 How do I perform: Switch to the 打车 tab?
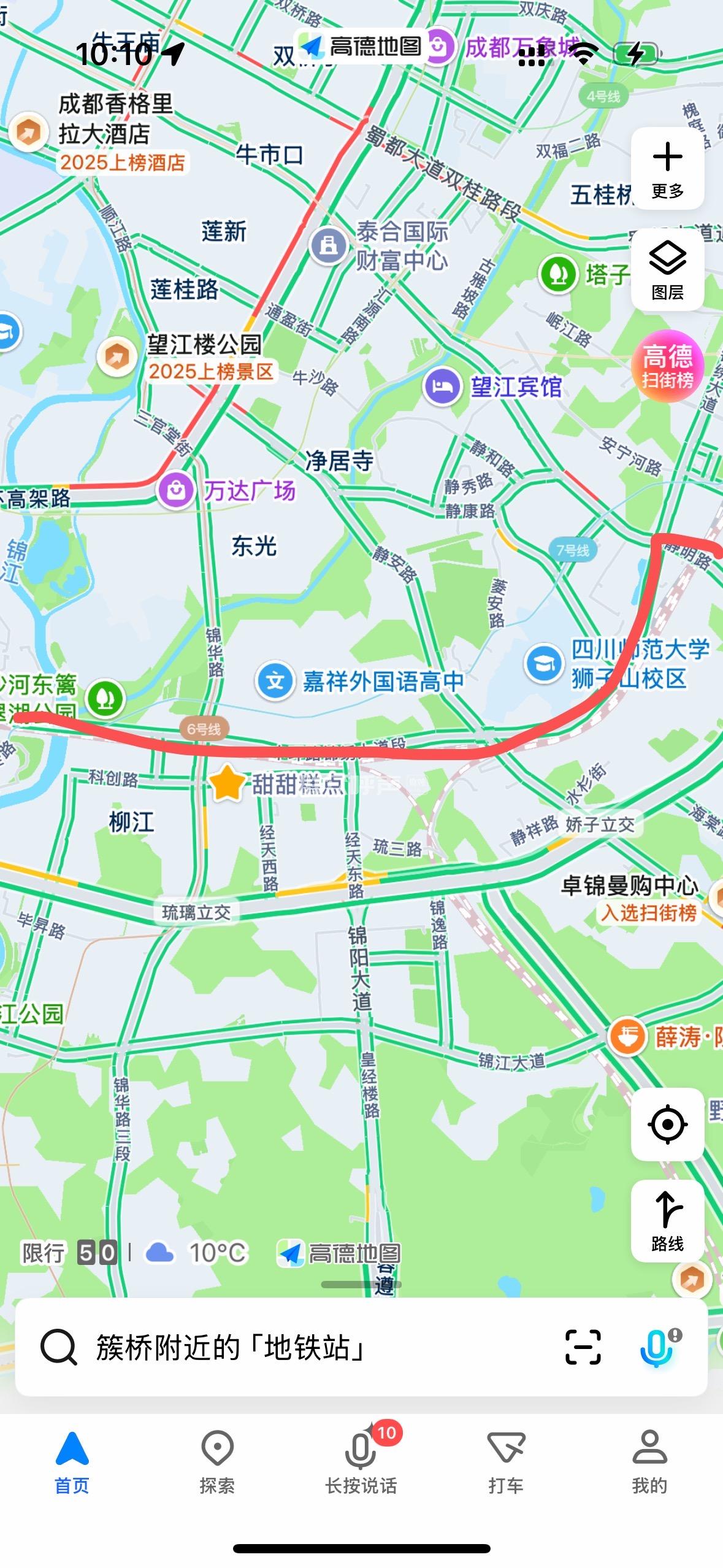[x=506, y=1463]
